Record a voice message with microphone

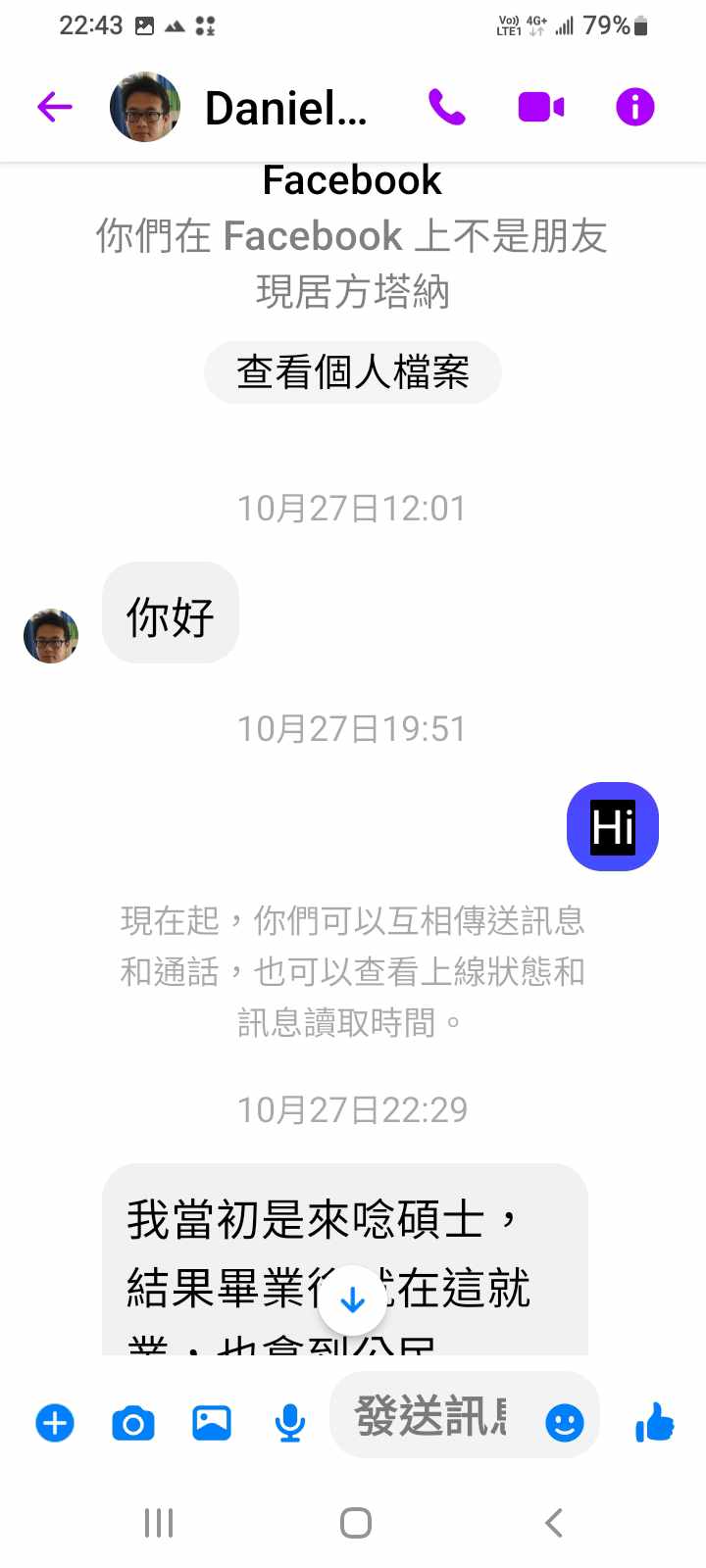pos(289,1422)
